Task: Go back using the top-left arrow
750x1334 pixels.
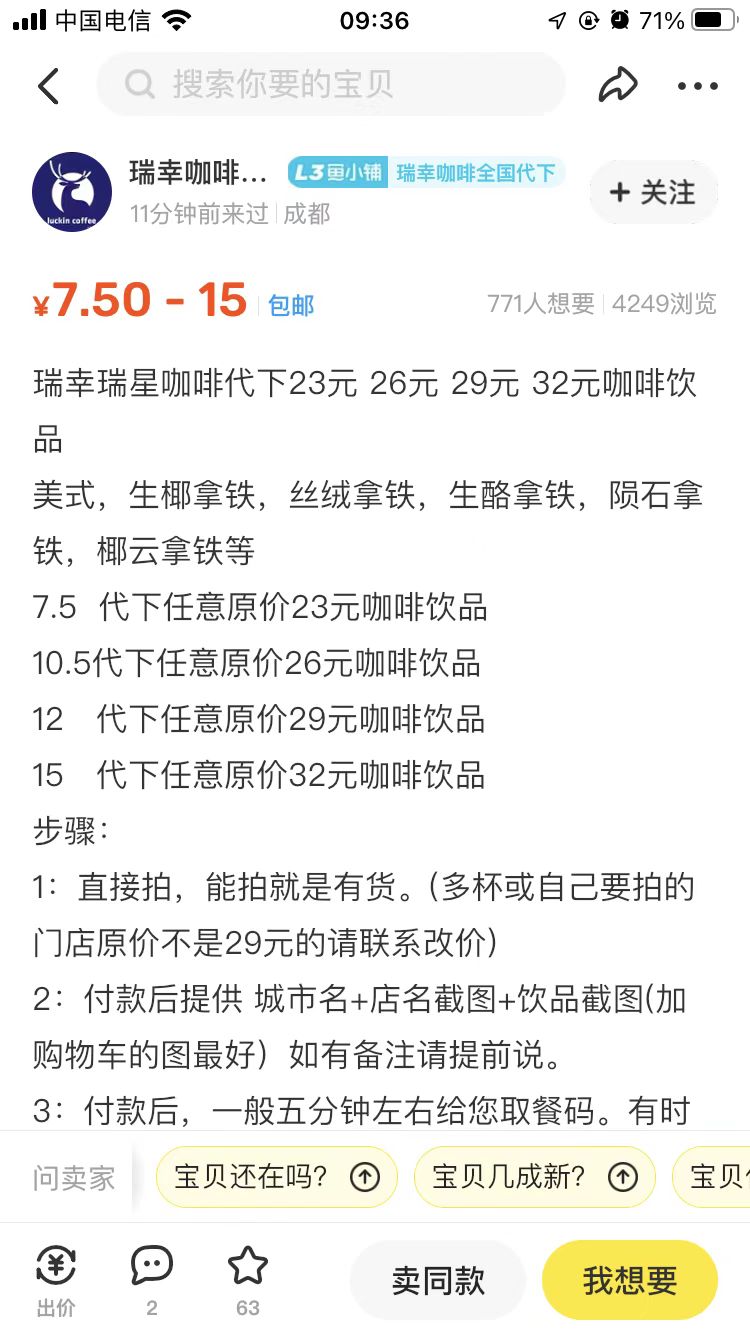Action: tap(48, 86)
